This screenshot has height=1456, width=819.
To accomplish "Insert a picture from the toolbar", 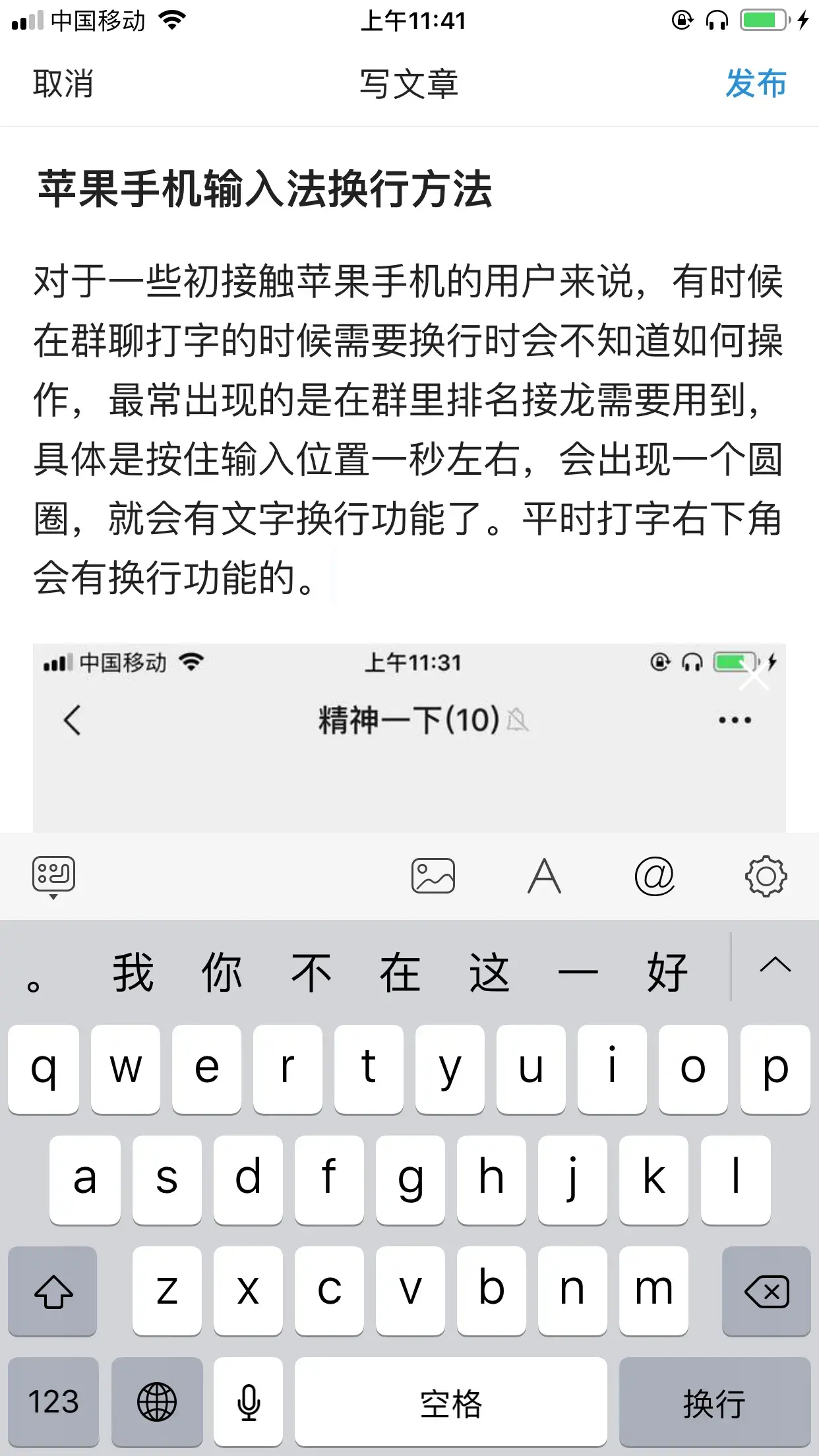I will [x=433, y=876].
